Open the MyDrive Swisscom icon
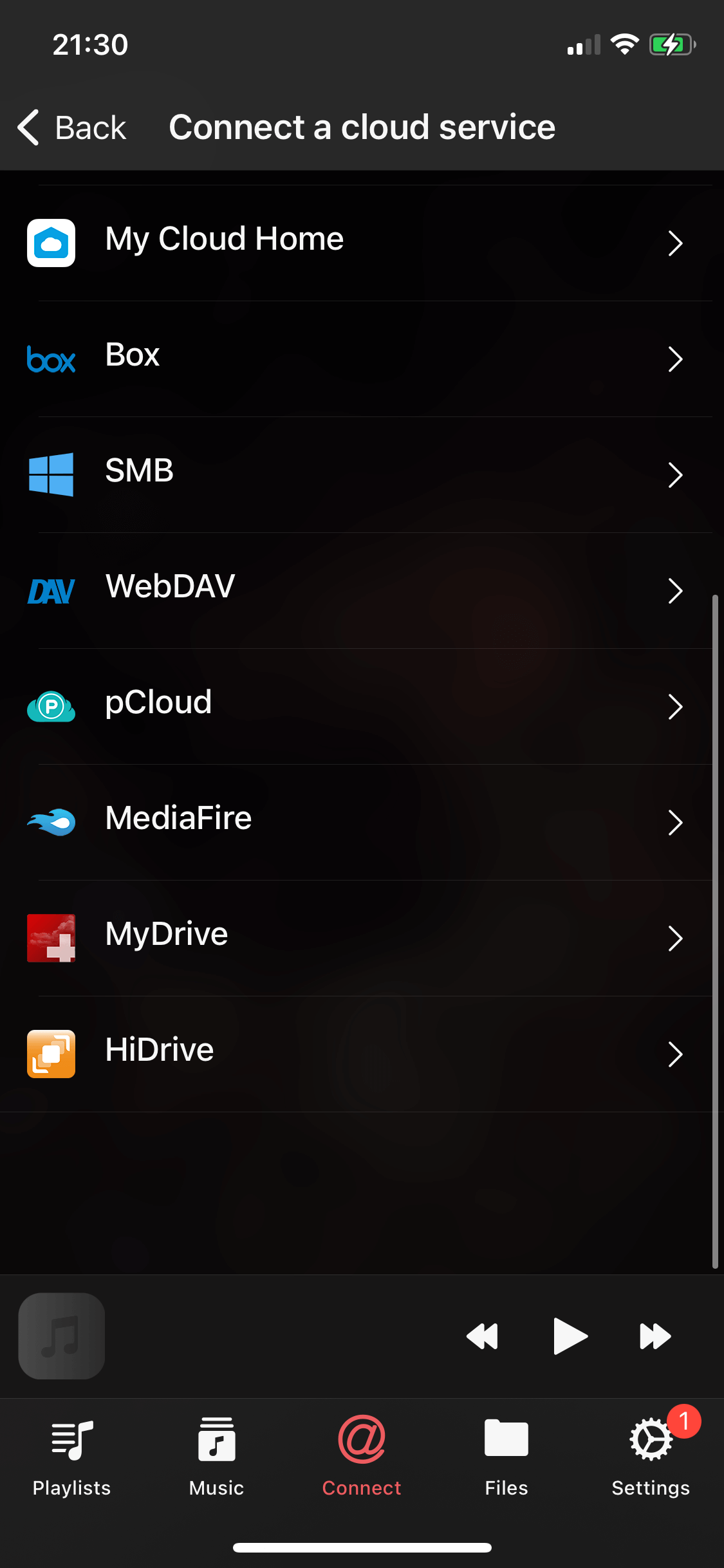Viewport: 724px width, 1568px height. point(51,938)
